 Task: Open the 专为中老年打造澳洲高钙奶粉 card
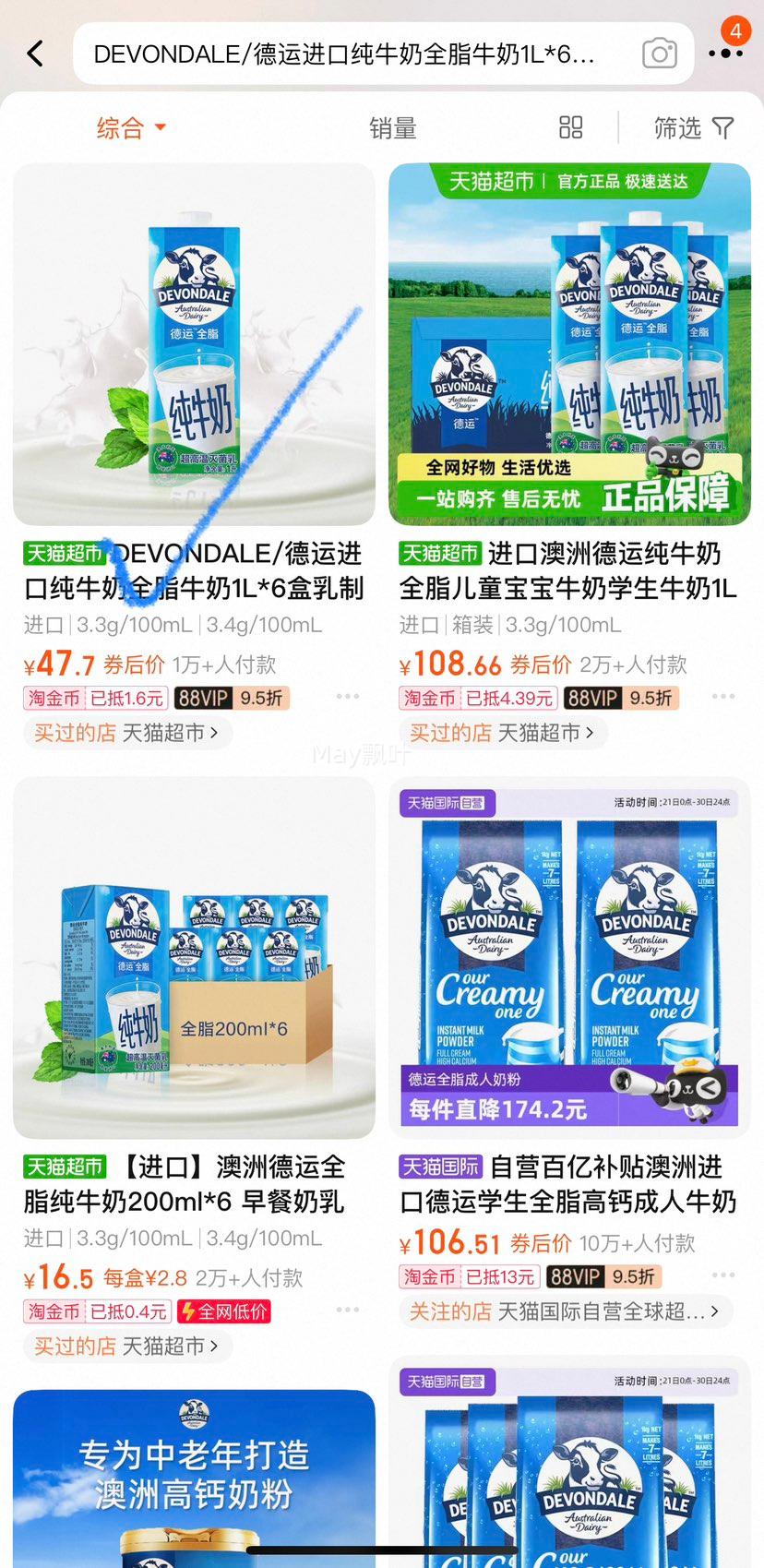194,1477
